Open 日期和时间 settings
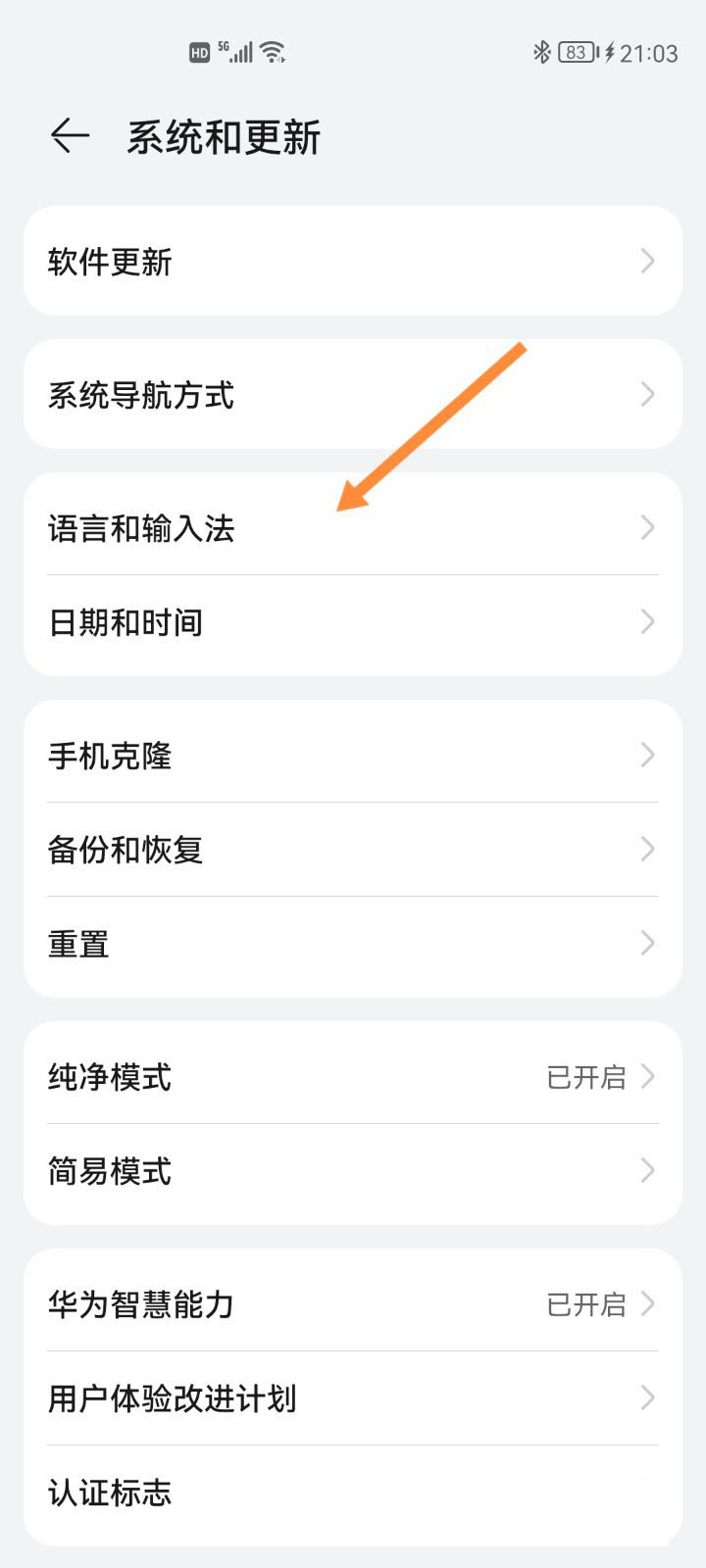The height and width of the screenshot is (1568, 706). click(x=353, y=622)
